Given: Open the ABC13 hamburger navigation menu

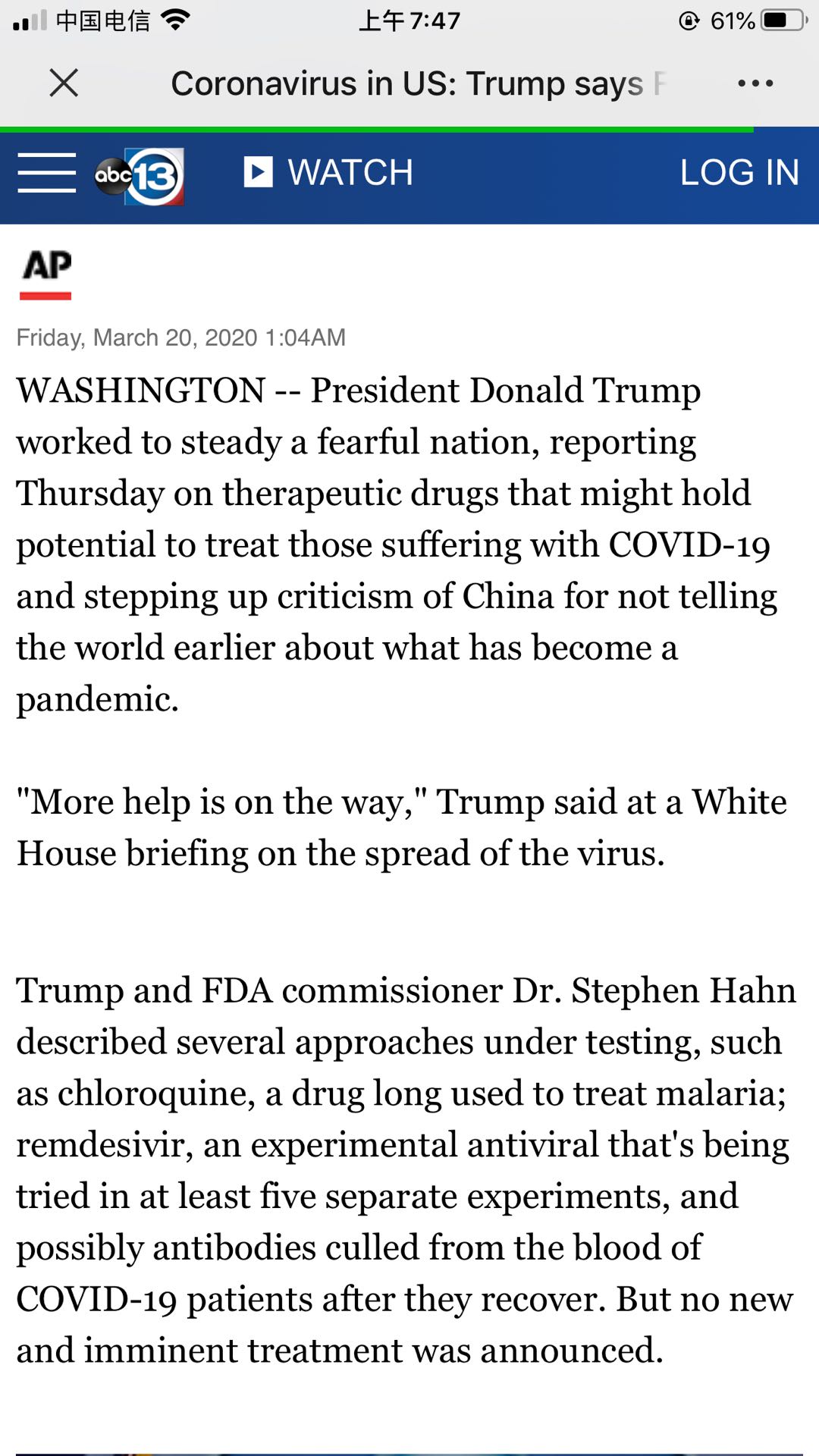Looking at the screenshot, I should 46,173.
